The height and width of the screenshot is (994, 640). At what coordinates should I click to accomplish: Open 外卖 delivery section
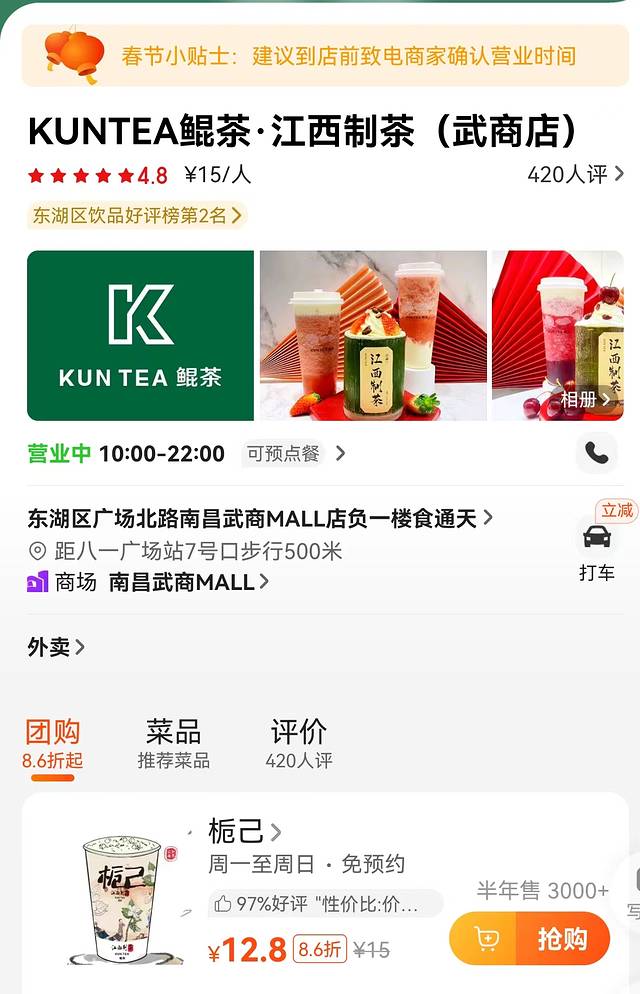[x=56, y=647]
